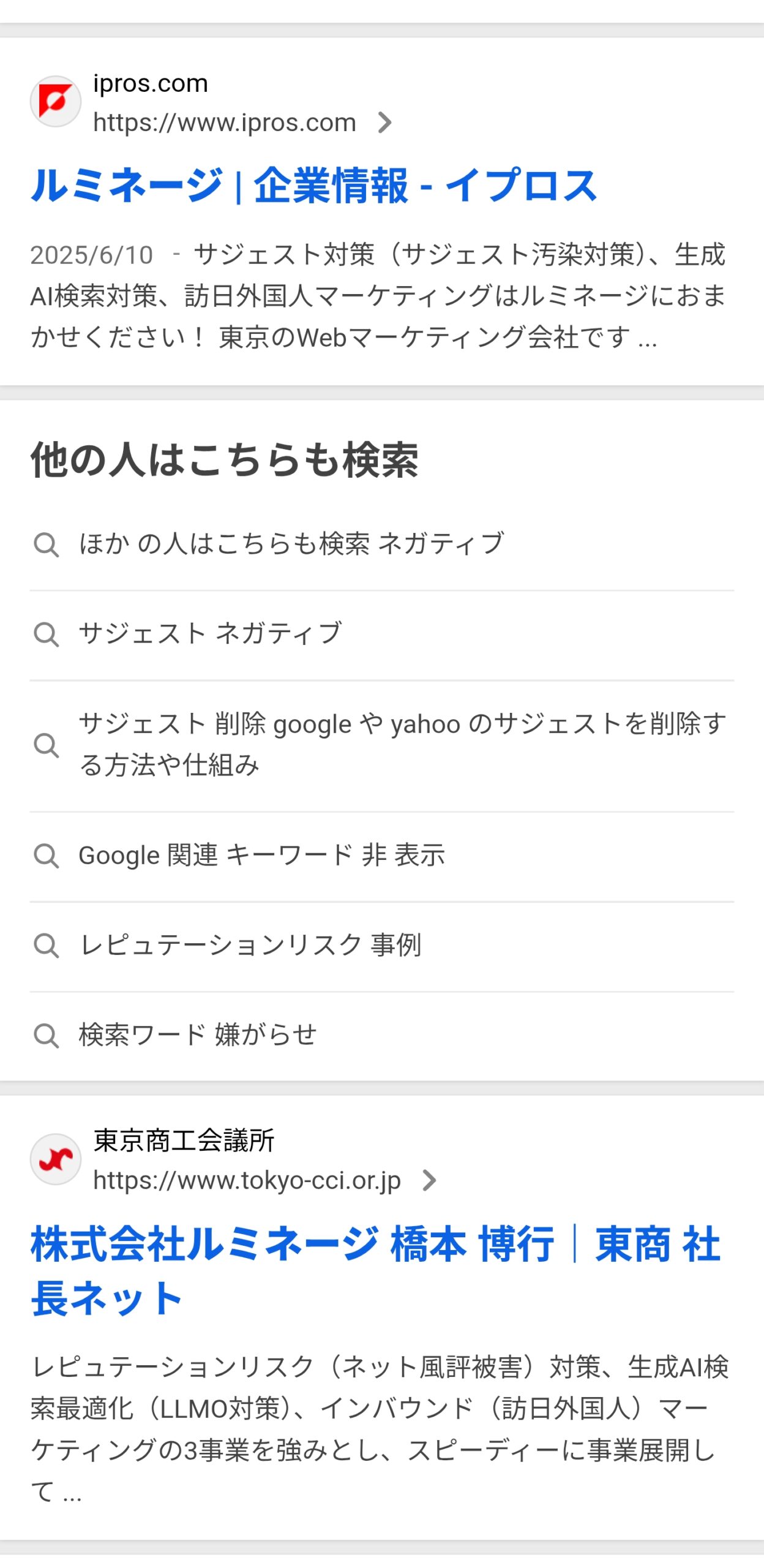This screenshot has width=764, height=1568.
Task: Search ほか の人はこちらも検索 ネガティブ
Action: (291, 544)
